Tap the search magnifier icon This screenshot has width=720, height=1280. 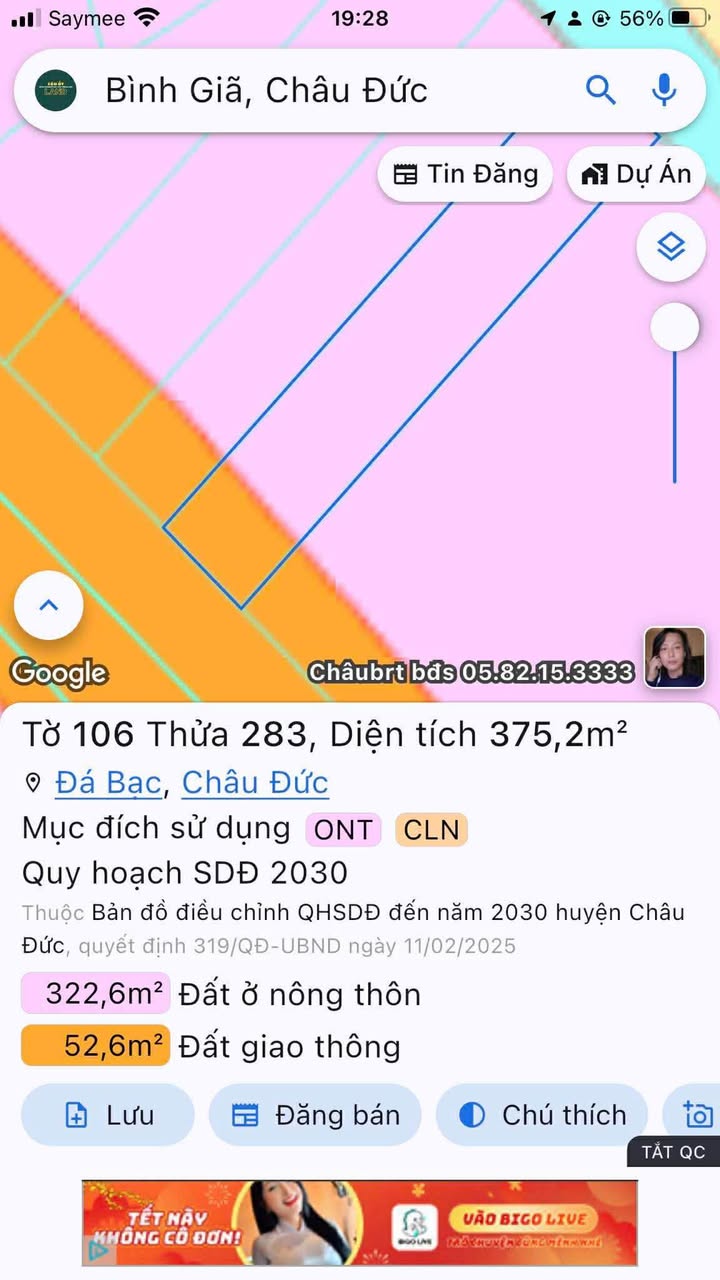pos(600,90)
